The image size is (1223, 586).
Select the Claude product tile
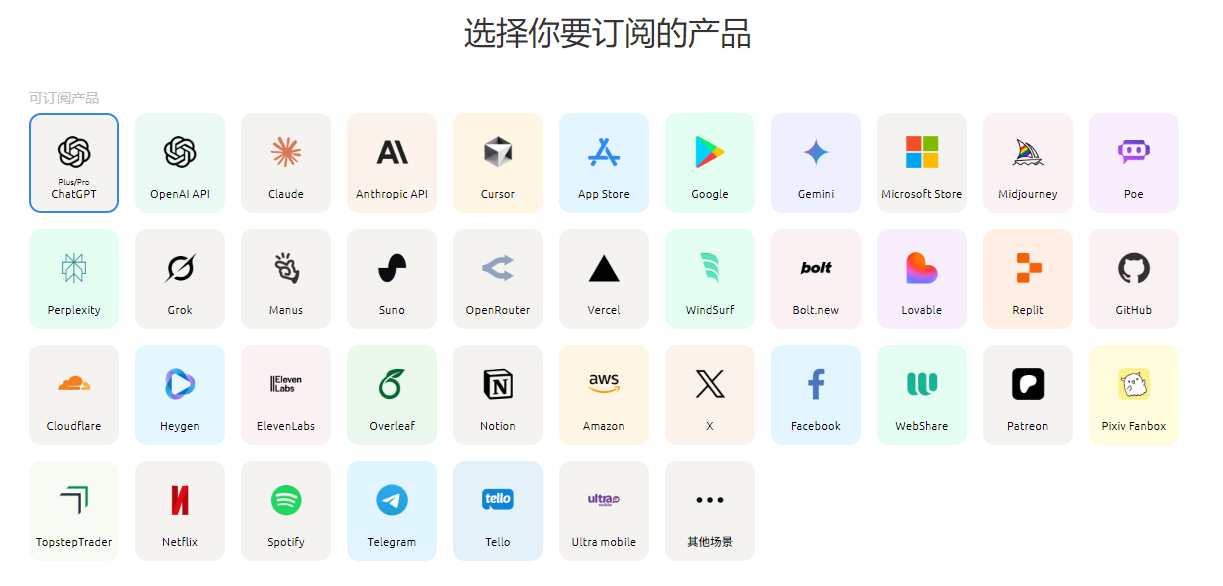pyautogui.click(x=286, y=163)
